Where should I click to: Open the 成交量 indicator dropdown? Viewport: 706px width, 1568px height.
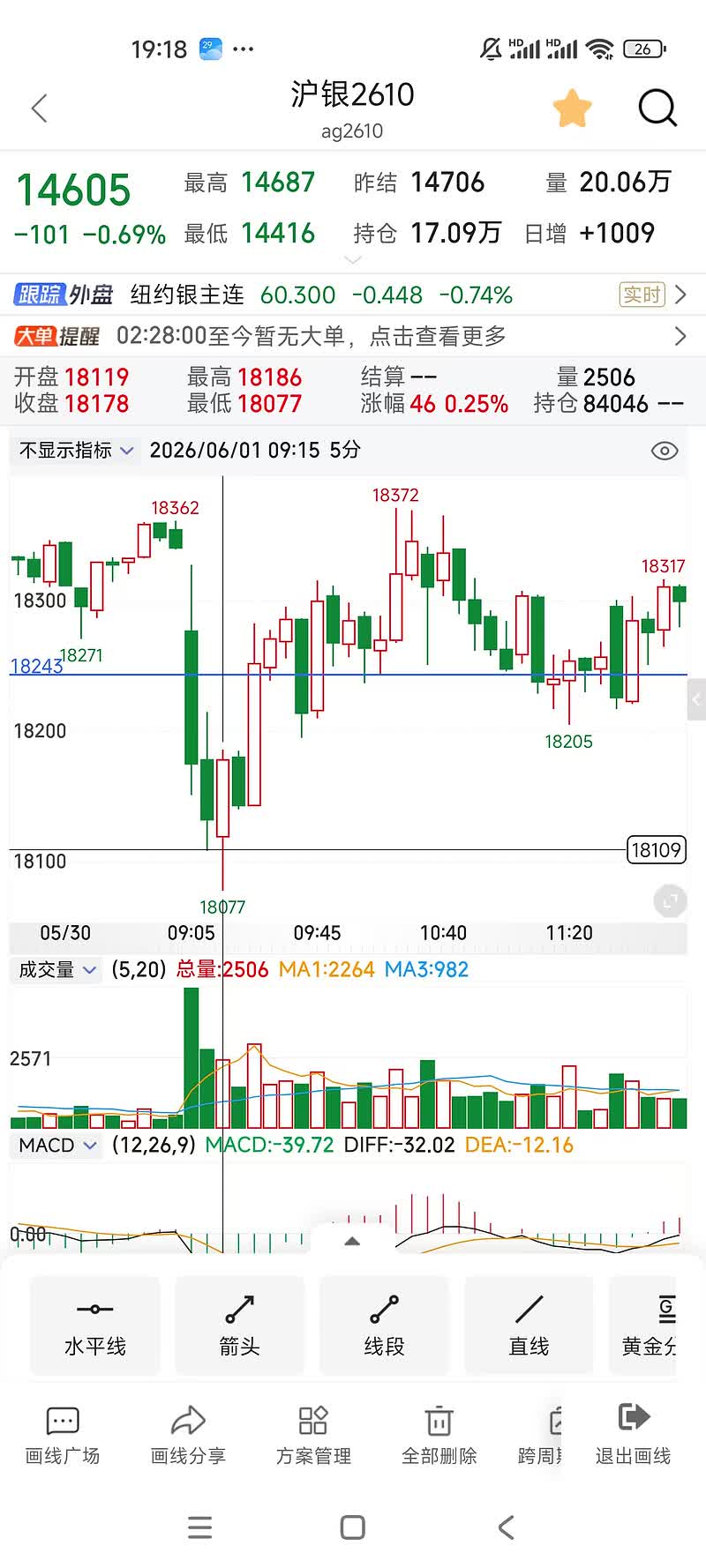(x=56, y=970)
